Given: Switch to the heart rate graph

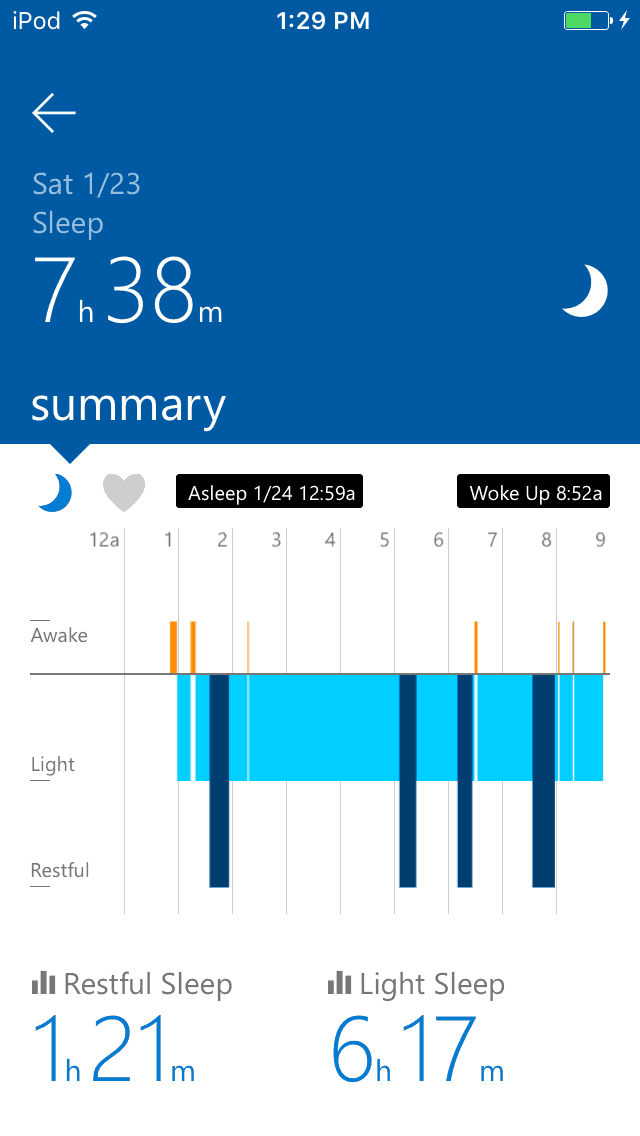Looking at the screenshot, I should (x=124, y=492).
